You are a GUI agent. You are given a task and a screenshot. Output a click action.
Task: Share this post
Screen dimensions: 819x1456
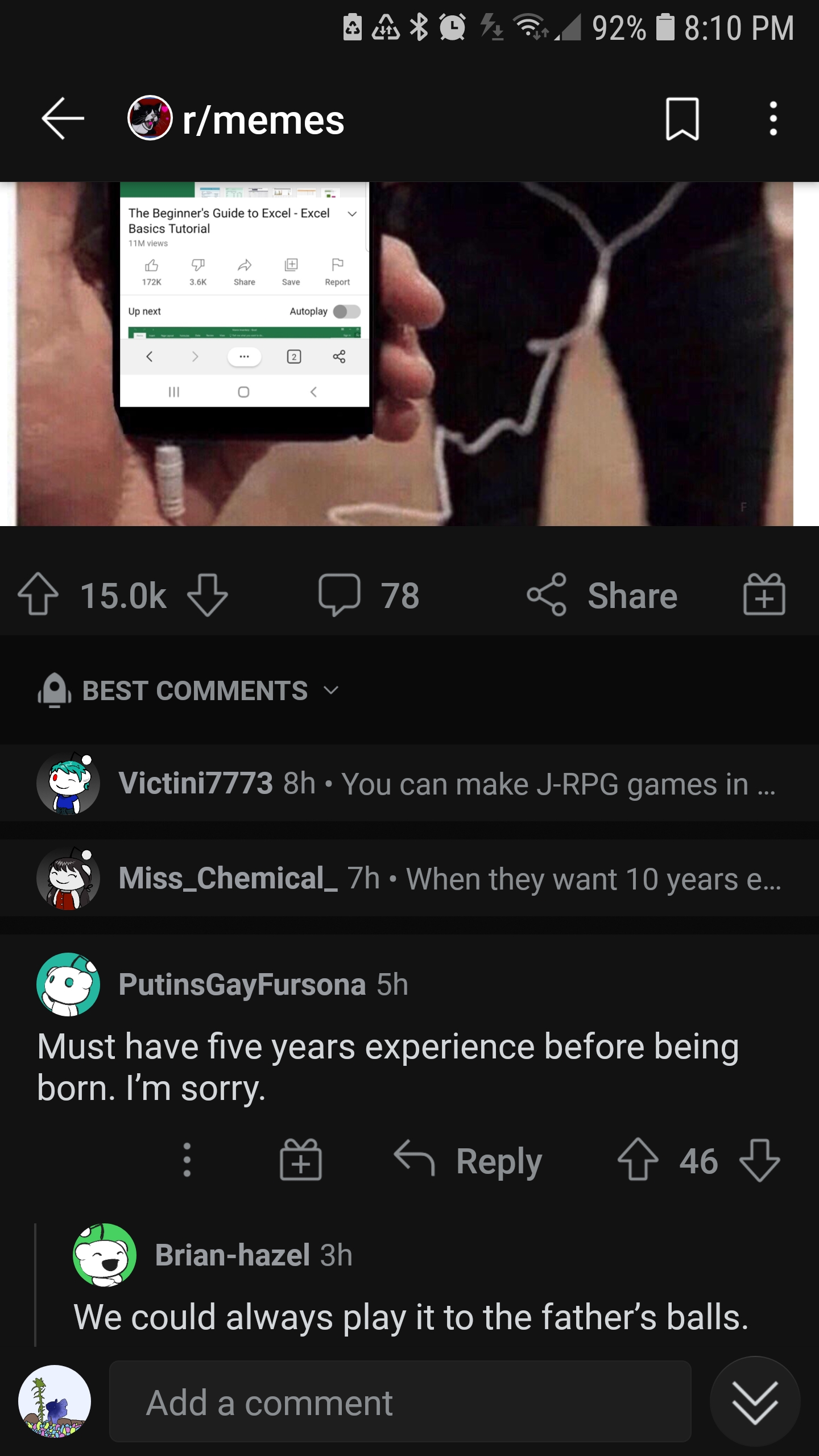[603, 595]
